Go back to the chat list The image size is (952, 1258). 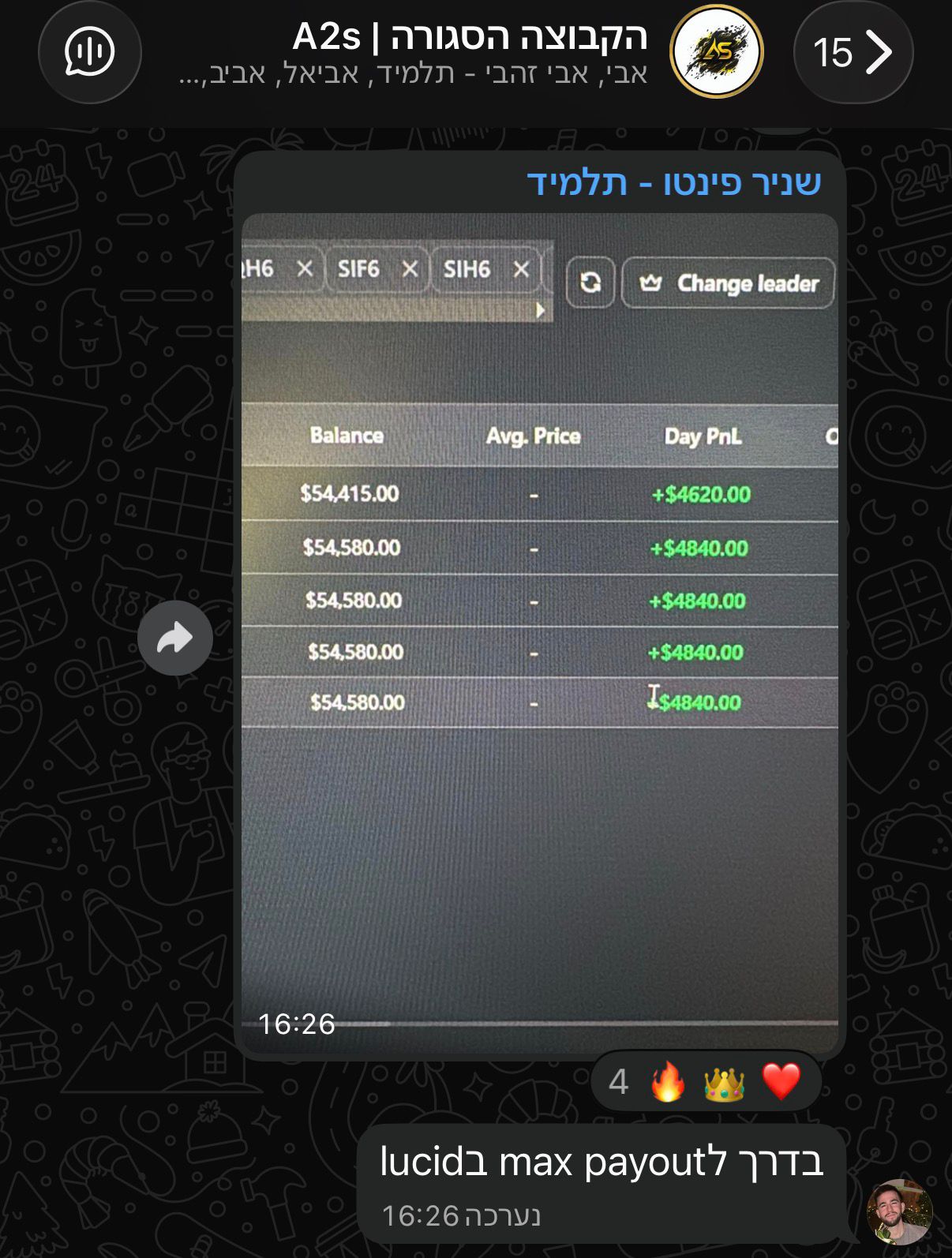853,53
